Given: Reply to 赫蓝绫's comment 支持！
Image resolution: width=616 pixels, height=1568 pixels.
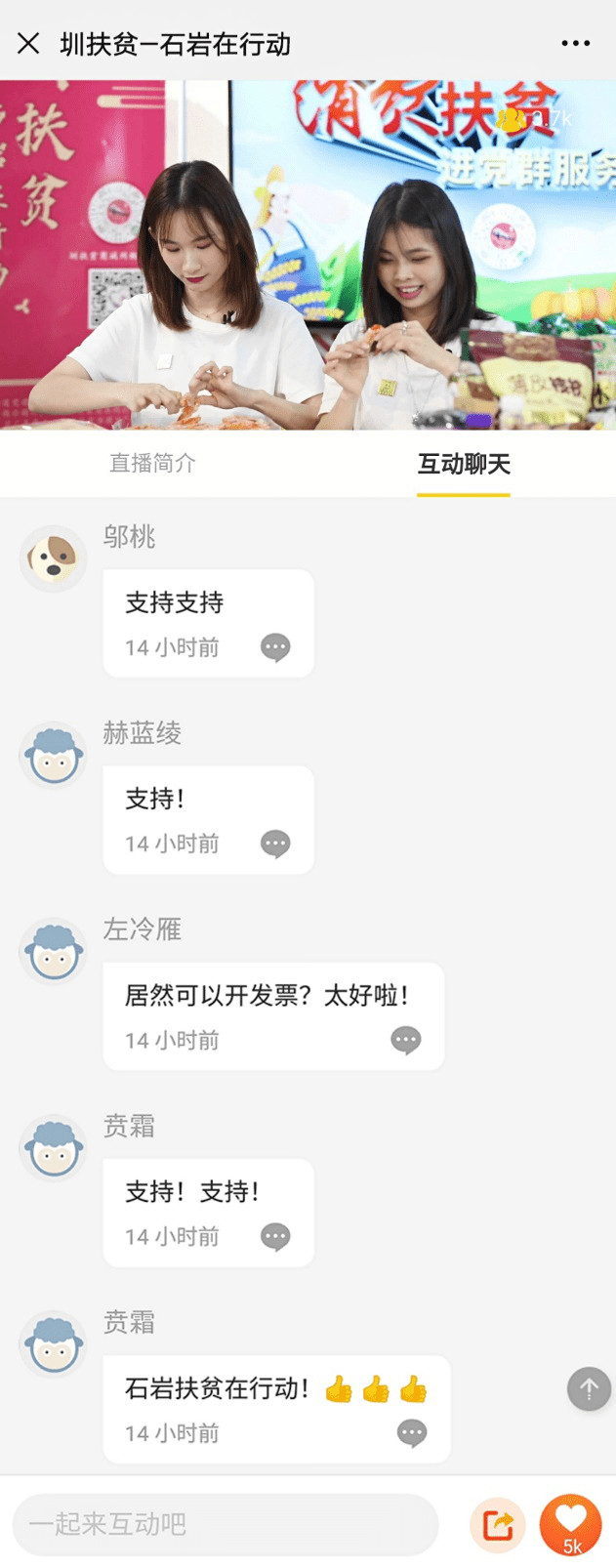Looking at the screenshot, I should [x=275, y=844].
